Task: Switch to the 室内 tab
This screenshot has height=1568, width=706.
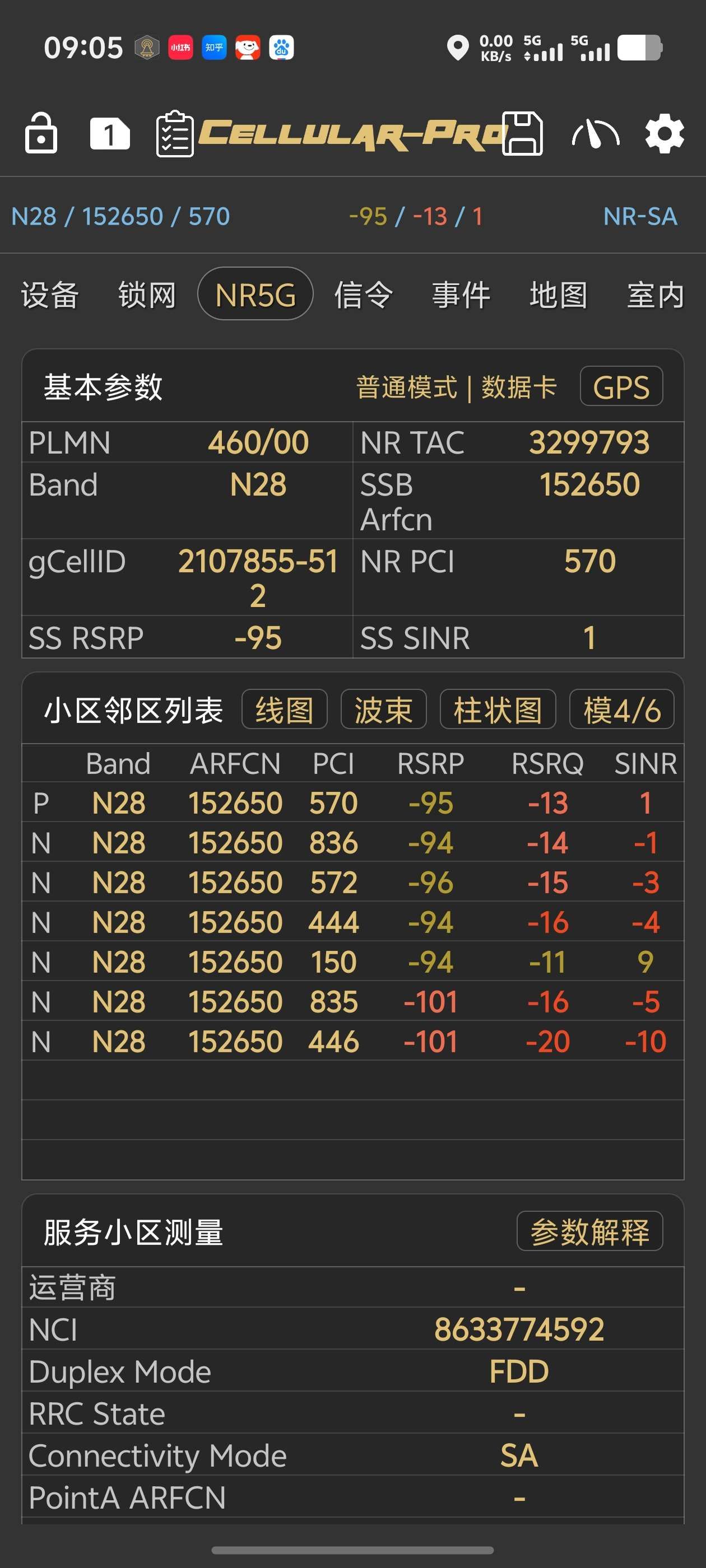Action: (656, 295)
